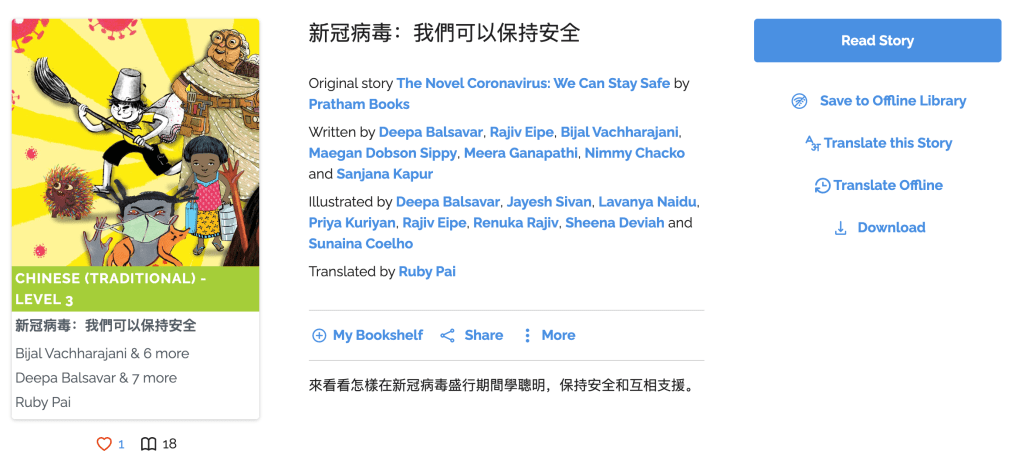Visit the Pratham Books publisher link
This screenshot has height=468, width=1022.
point(359,104)
